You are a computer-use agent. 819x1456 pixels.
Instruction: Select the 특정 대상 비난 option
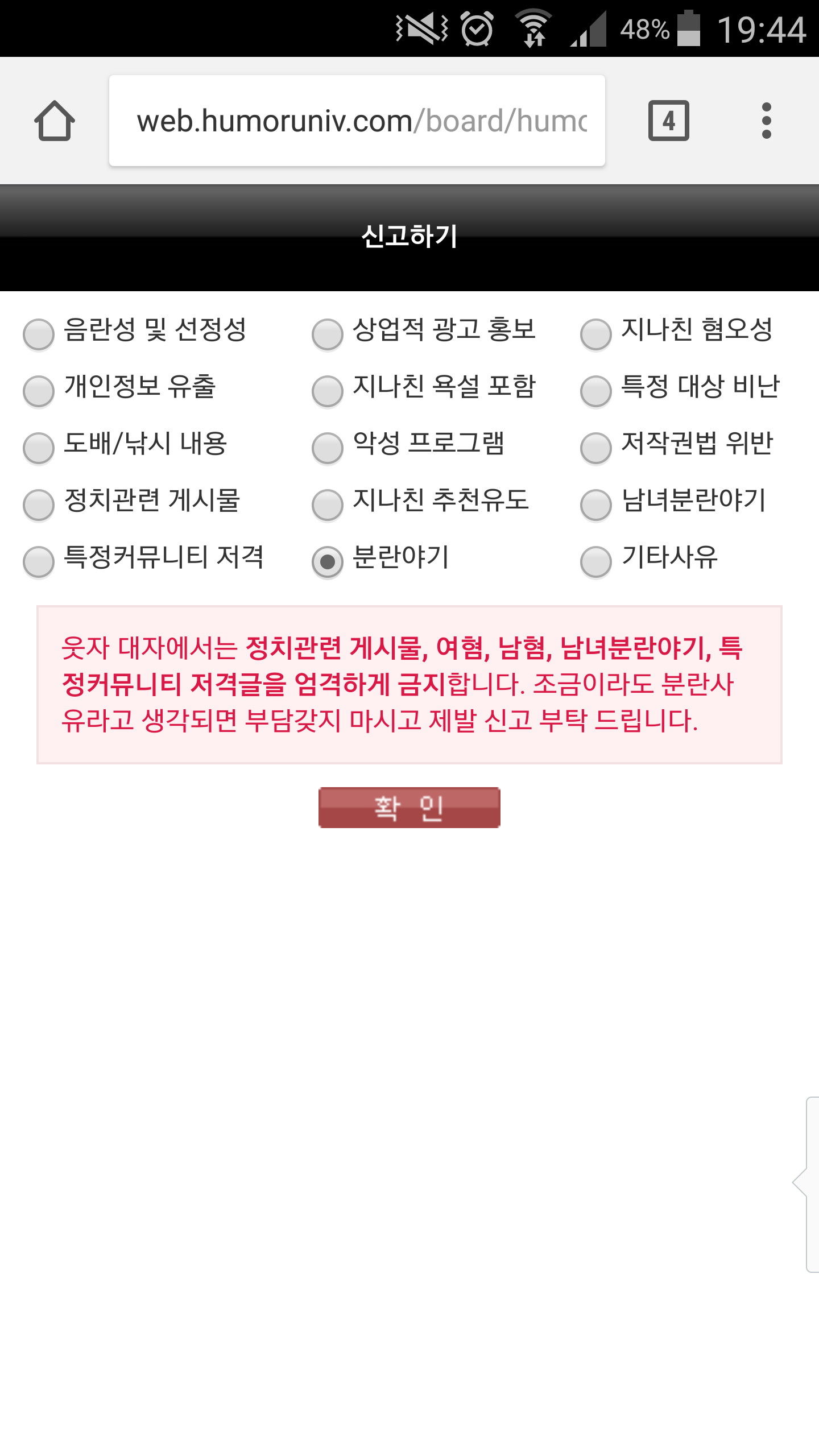(x=596, y=391)
